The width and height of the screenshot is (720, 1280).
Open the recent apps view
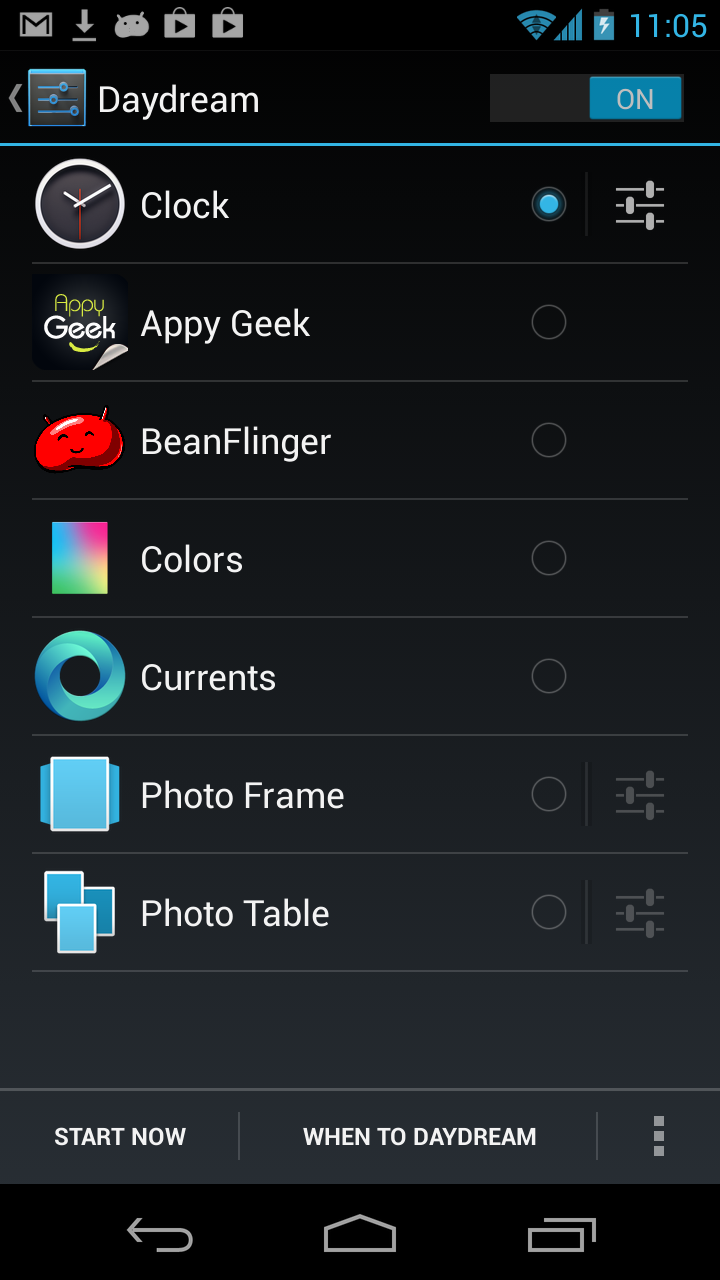pos(562,1234)
